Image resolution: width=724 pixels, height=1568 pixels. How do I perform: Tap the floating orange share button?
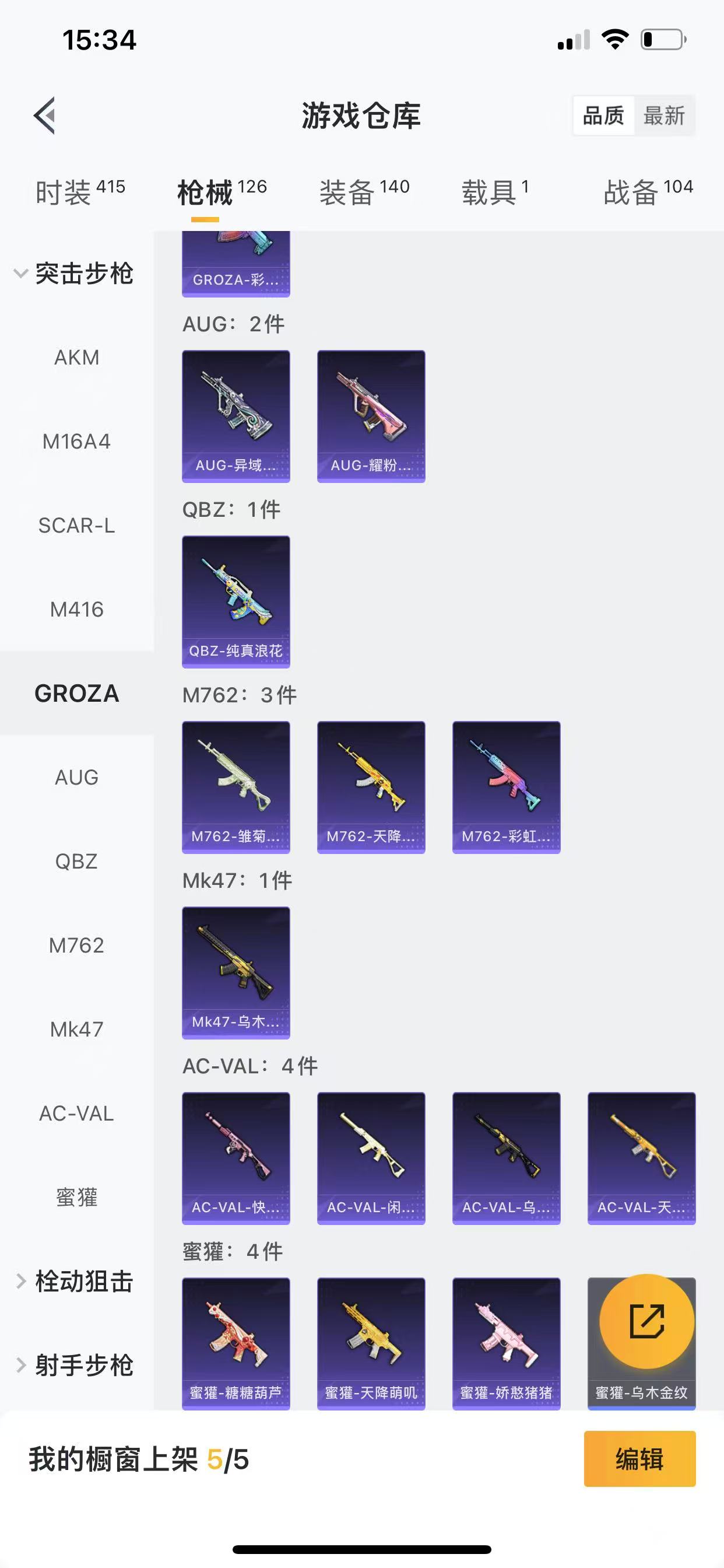pyautogui.click(x=646, y=1321)
